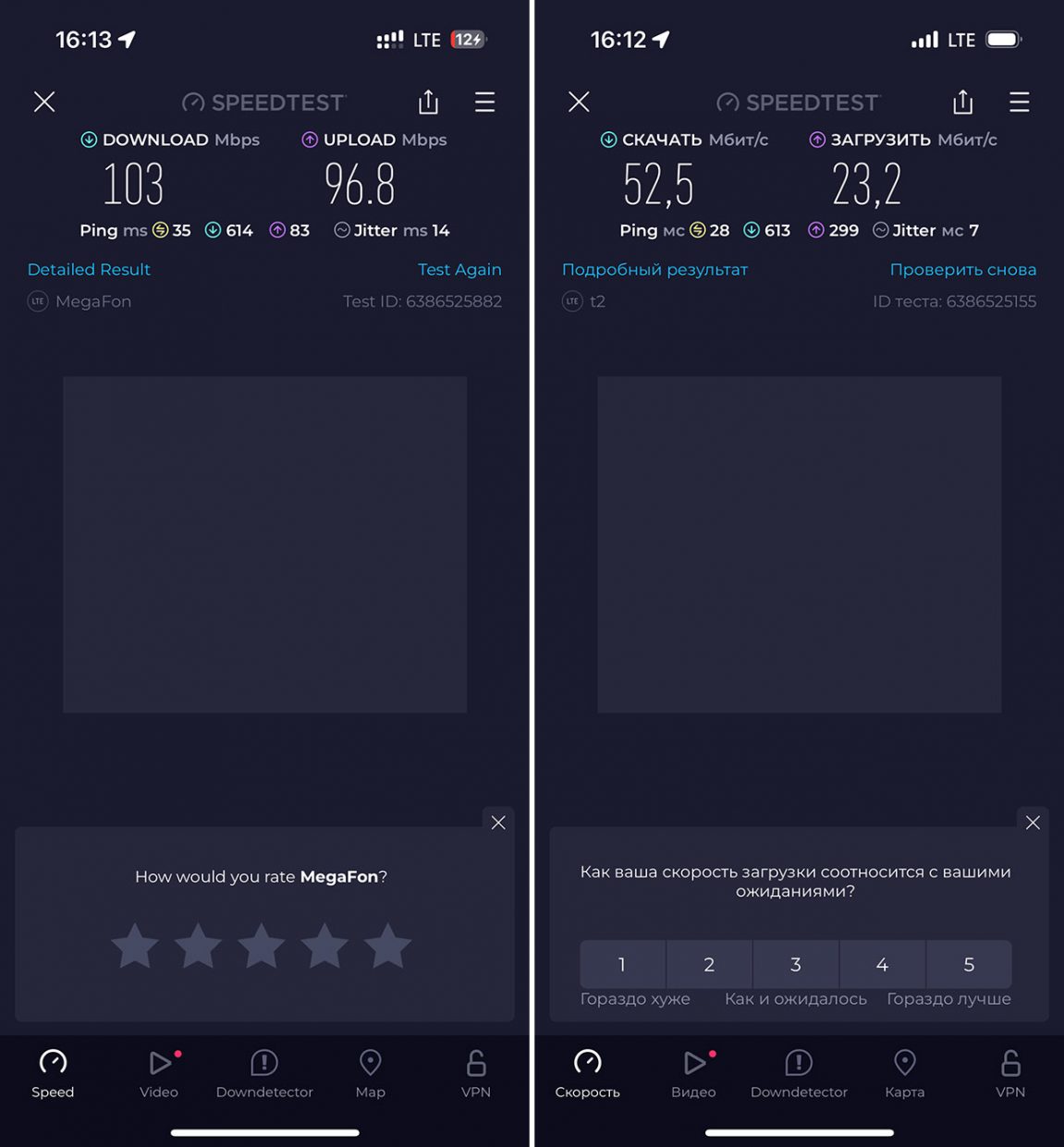Rate MegaFon one star

coord(135,946)
